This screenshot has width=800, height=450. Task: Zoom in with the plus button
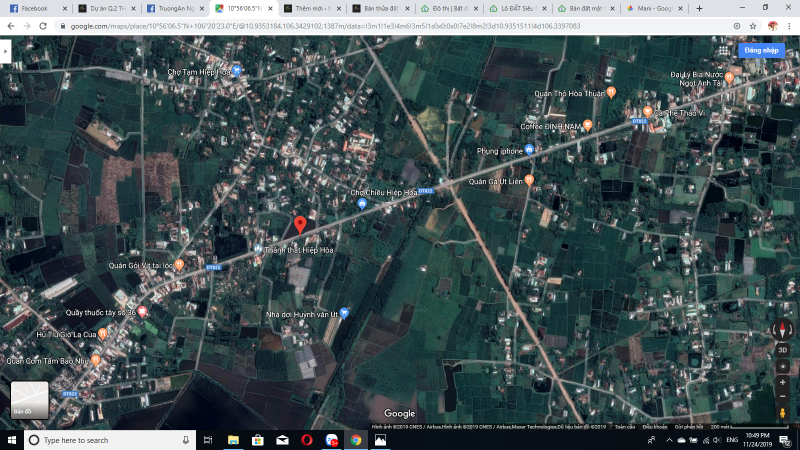tap(782, 367)
